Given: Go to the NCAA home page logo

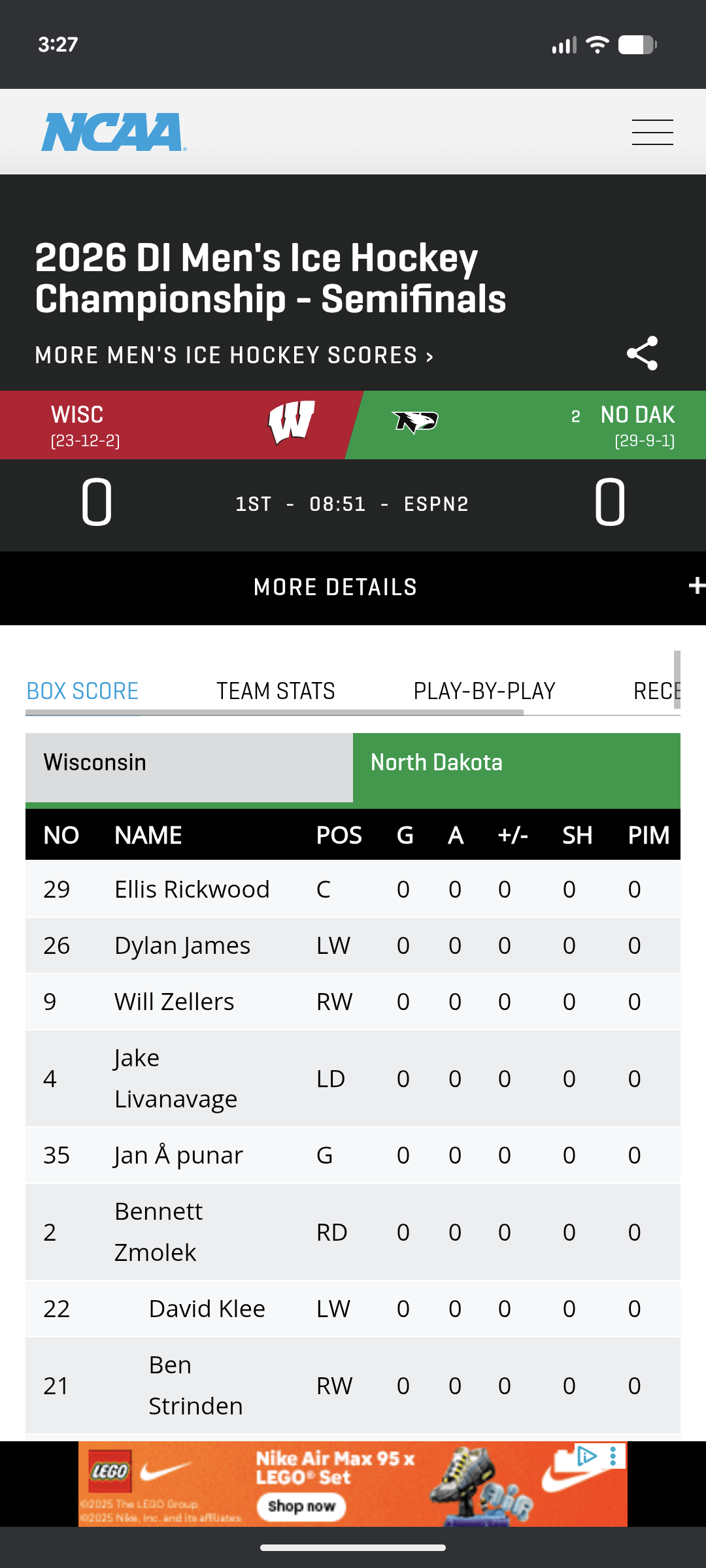Looking at the screenshot, I should [114, 132].
